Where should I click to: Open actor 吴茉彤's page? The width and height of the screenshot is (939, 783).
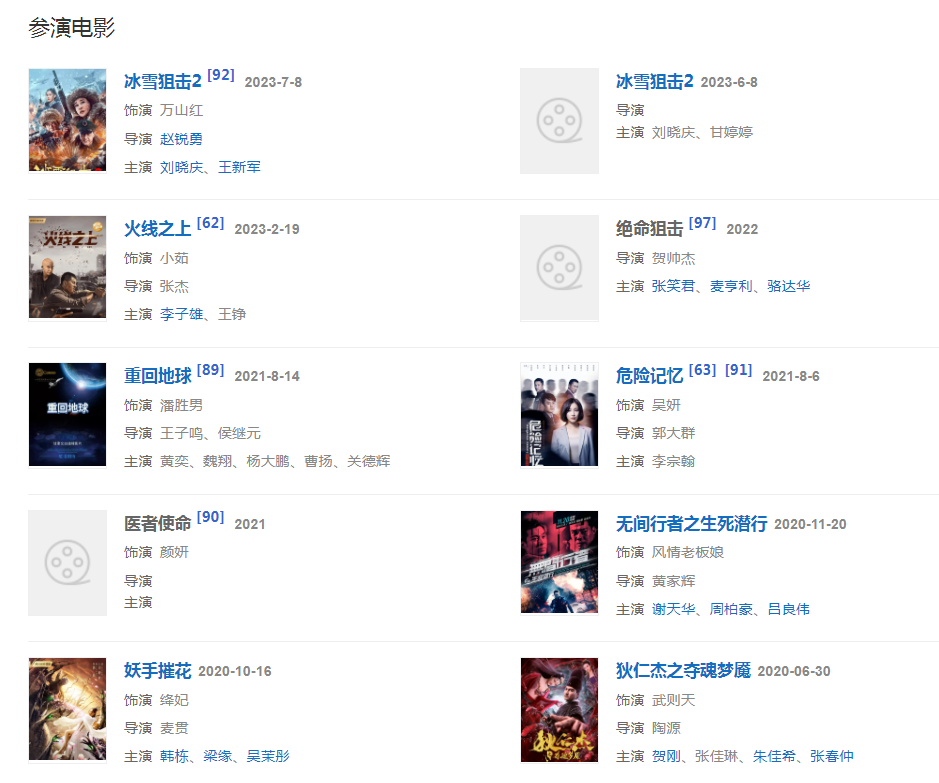tap(268, 756)
